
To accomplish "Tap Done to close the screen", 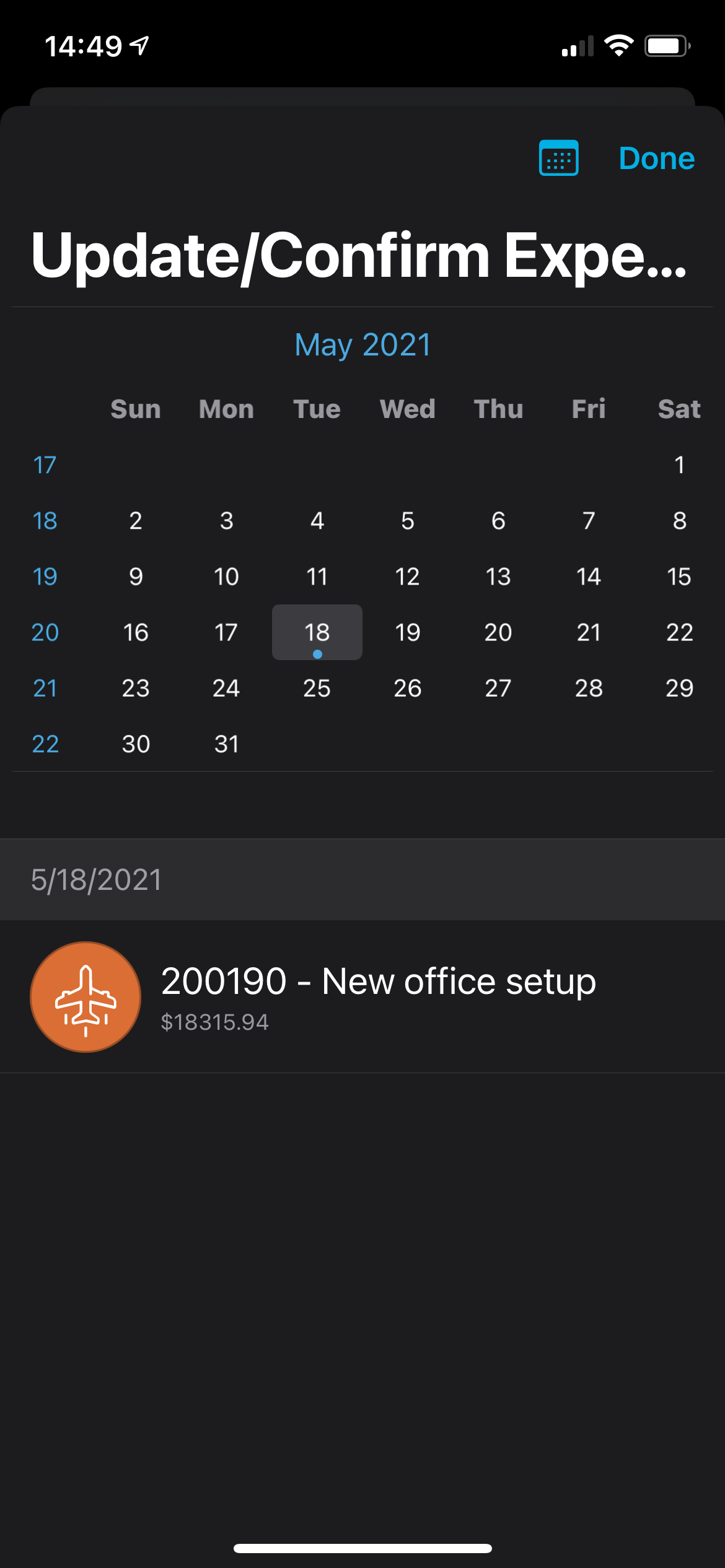I will [656, 159].
